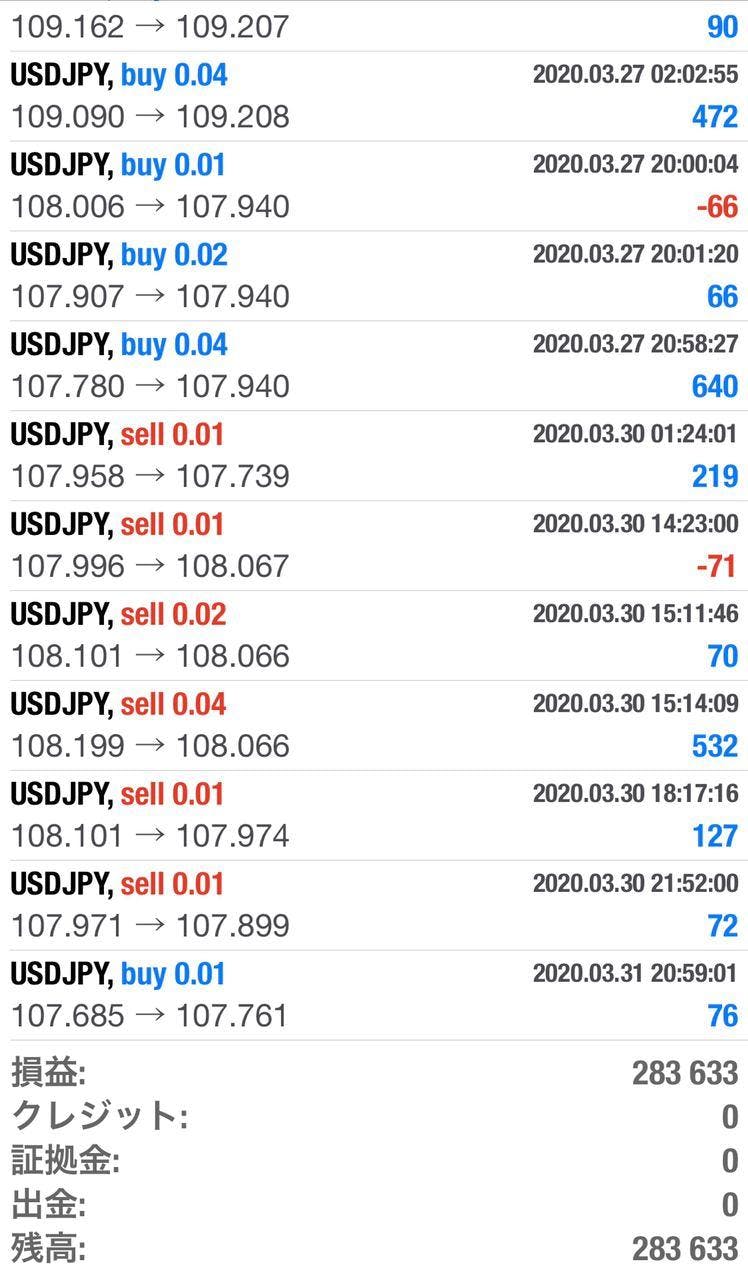This screenshot has width=748, height=1280.
Task: Select the USDJPY buy 0.02 trade at 20:01:20
Action: click(374, 276)
